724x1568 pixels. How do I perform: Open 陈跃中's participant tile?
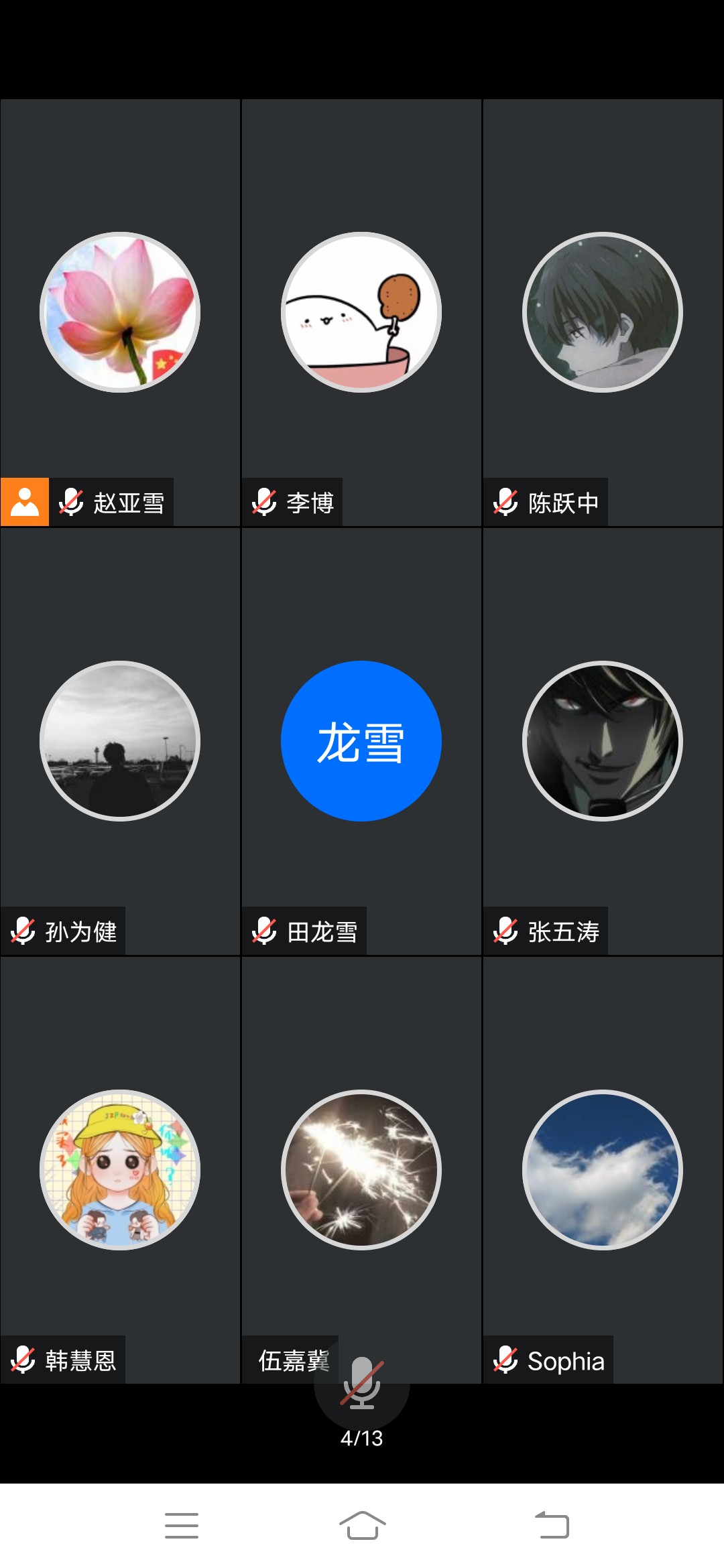pyautogui.click(x=603, y=312)
